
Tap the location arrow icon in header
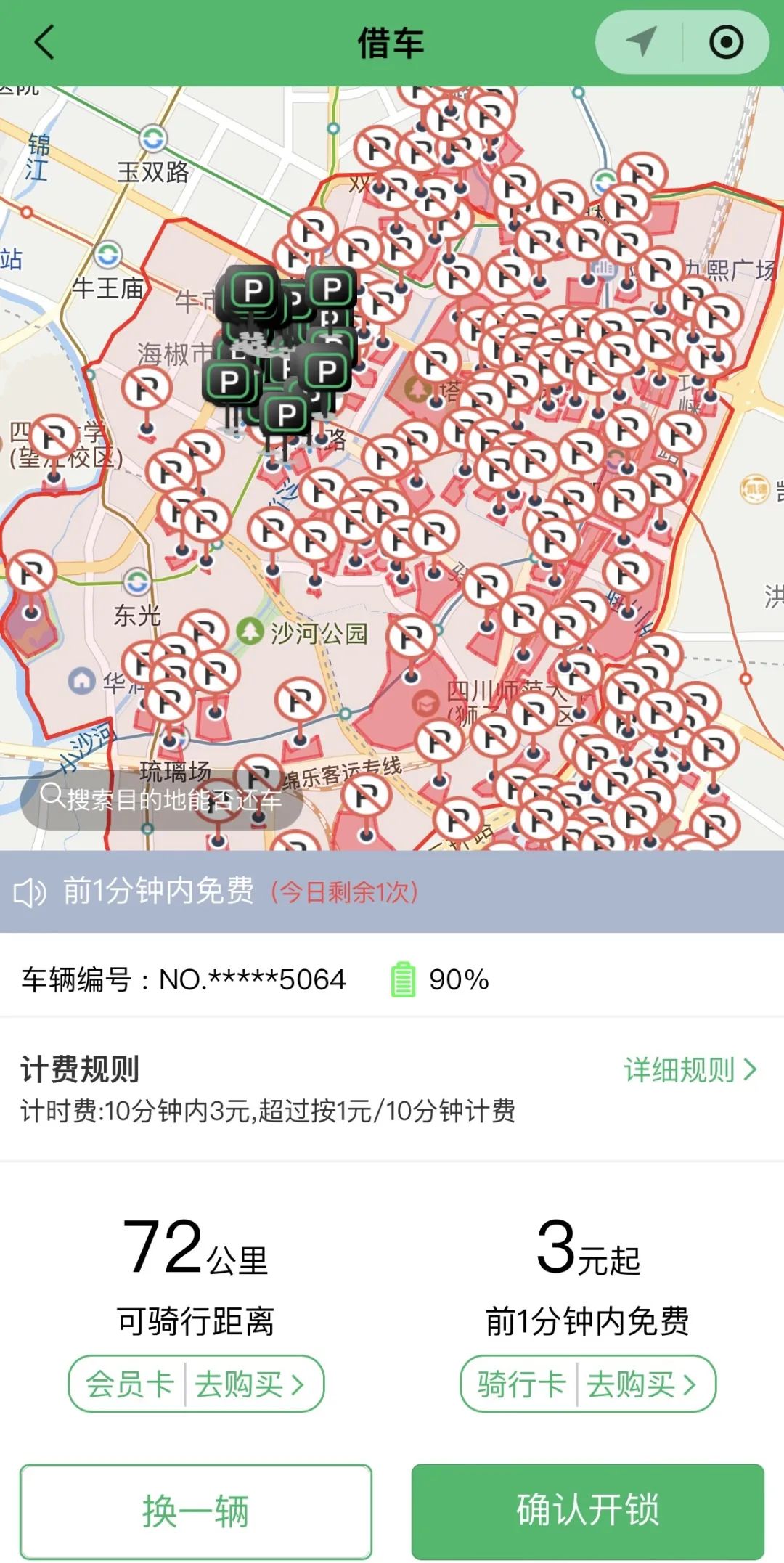(641, 42)
